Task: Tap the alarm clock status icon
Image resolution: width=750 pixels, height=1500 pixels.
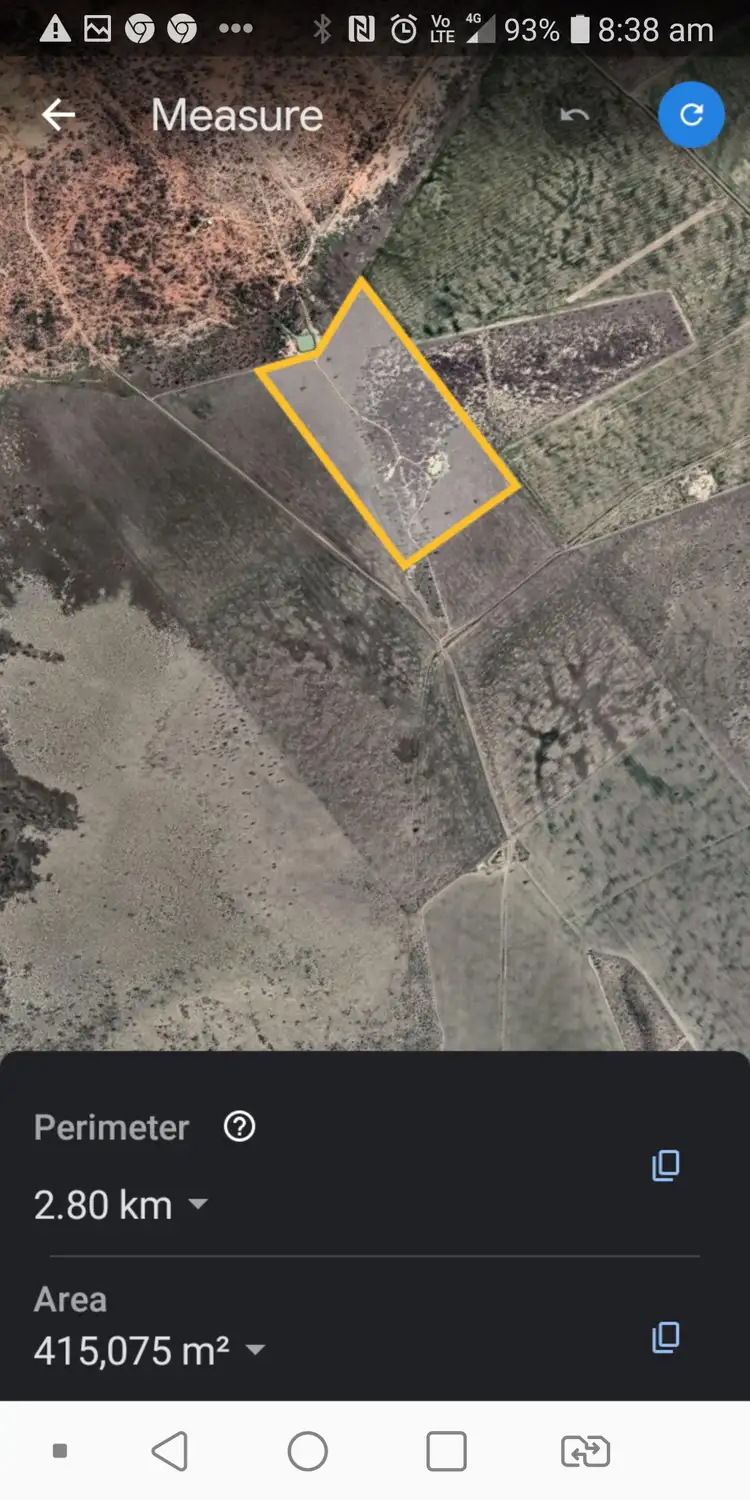Action: pos(401,29)
